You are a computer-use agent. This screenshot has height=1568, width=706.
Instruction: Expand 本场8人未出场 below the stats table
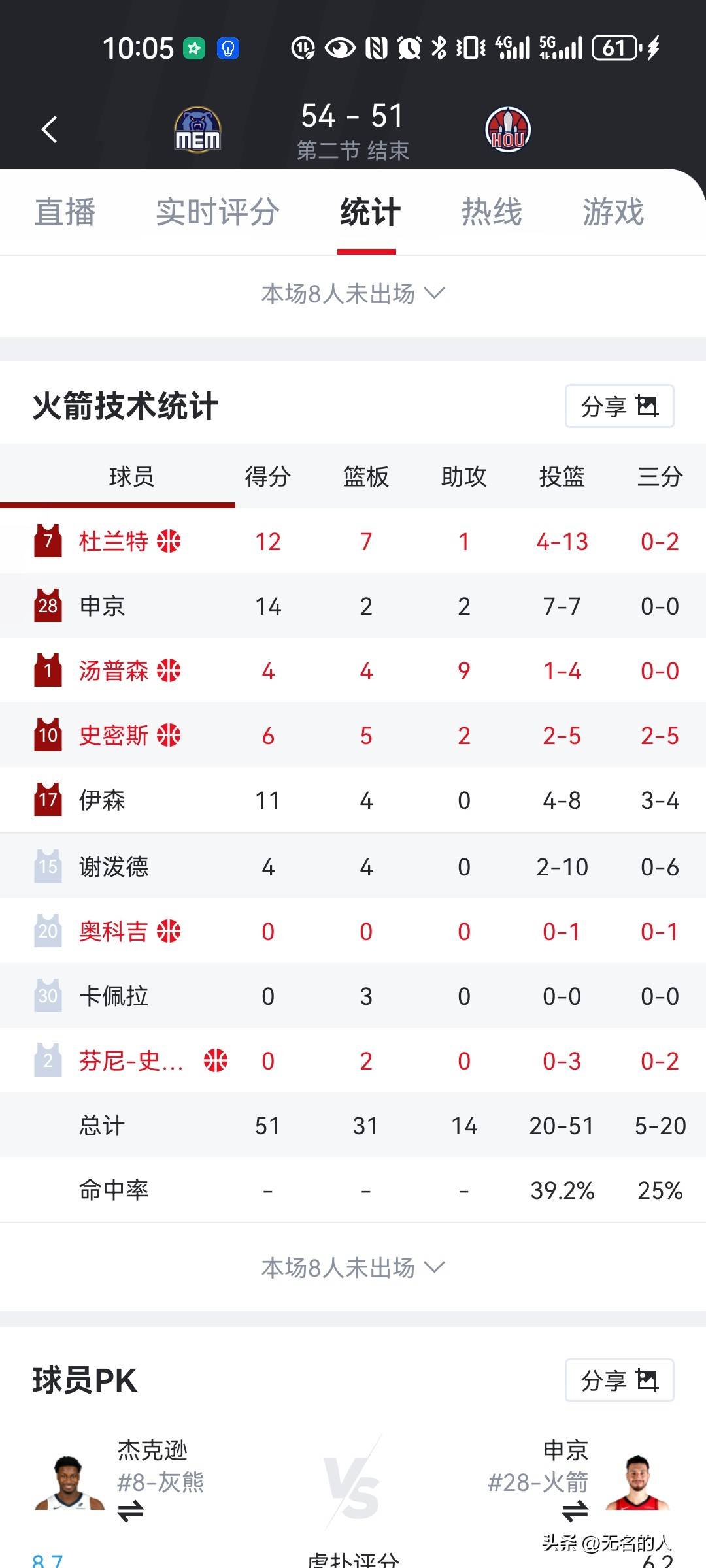[352, 1267]
